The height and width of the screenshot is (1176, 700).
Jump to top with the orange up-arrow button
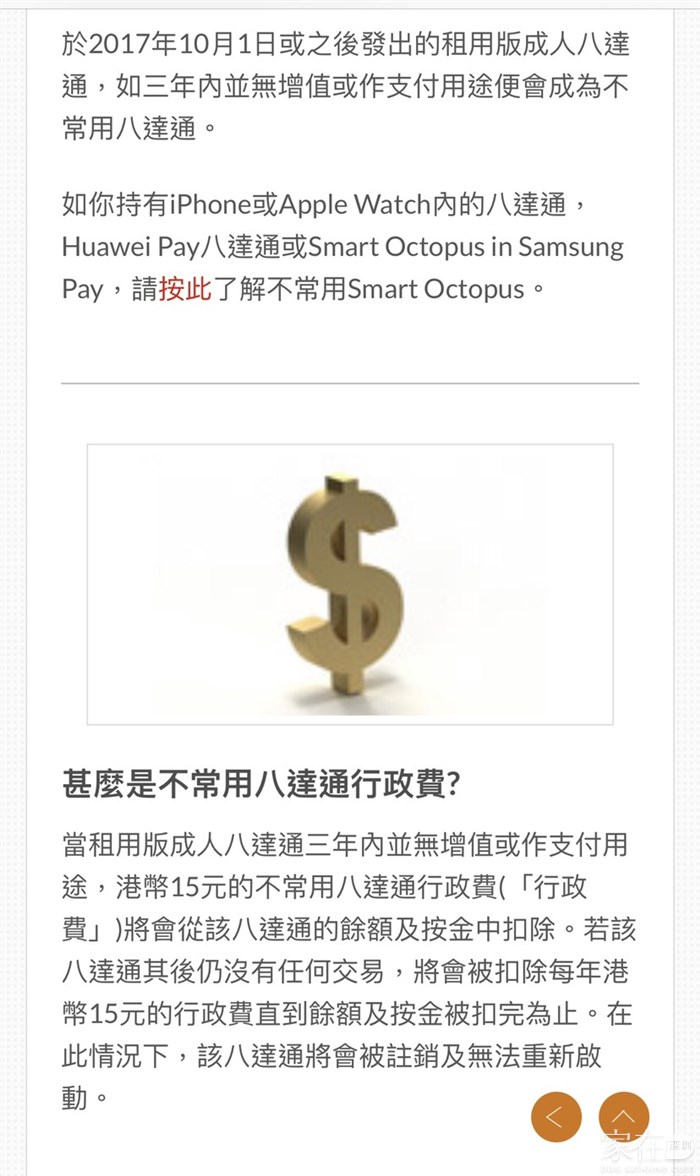(x=624, y=1116)
